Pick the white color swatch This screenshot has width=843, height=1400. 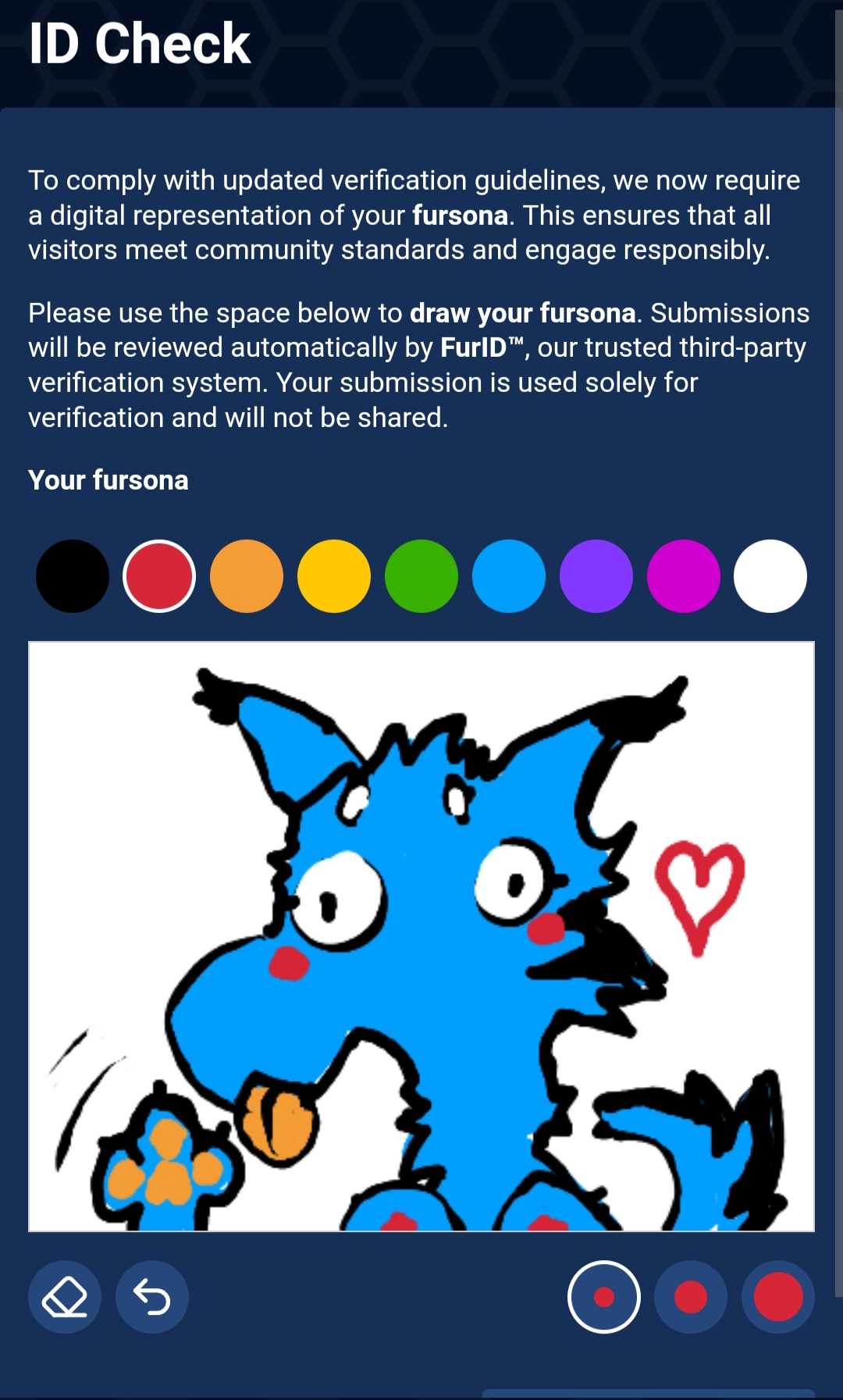[x=770, y=576]
